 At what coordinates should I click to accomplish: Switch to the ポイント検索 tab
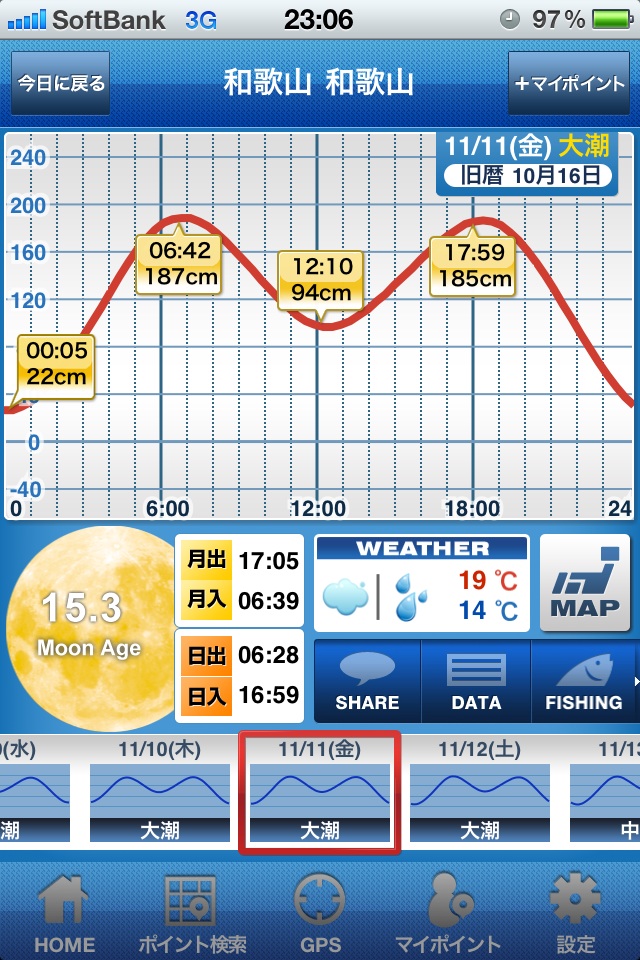[x=192, y=912]
